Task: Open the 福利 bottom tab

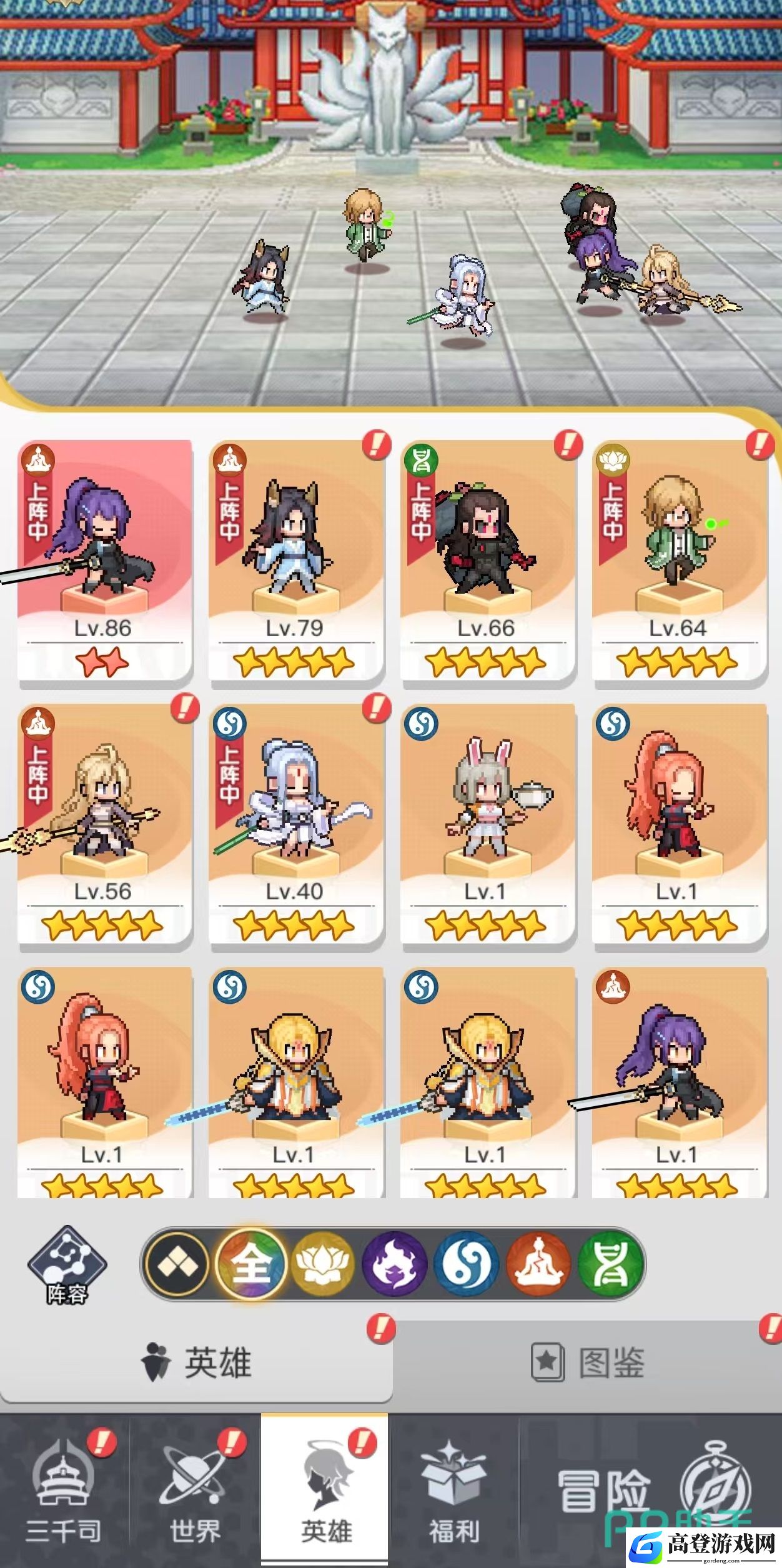Action: coord(453,1491)
